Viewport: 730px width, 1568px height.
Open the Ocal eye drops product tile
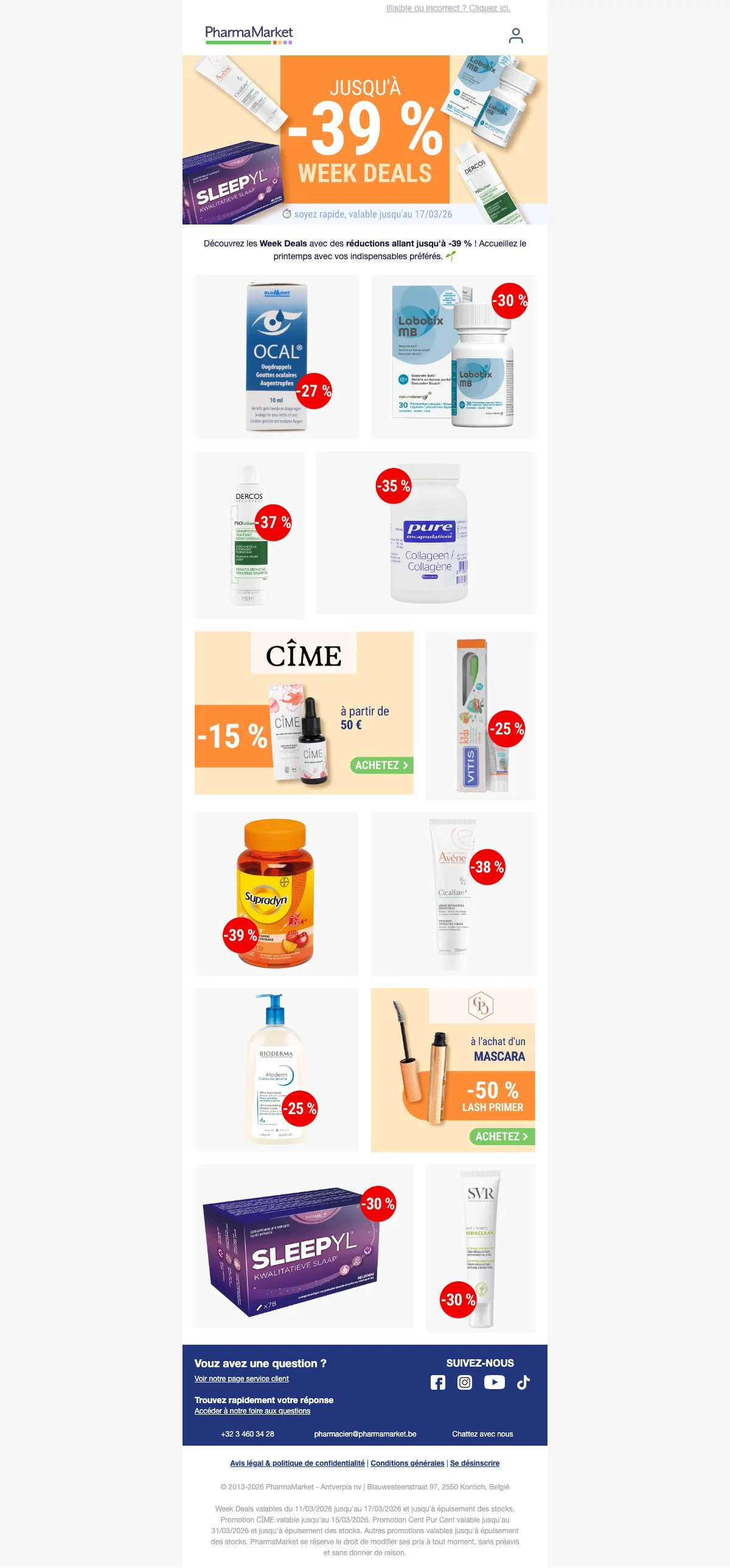point(276,357)
